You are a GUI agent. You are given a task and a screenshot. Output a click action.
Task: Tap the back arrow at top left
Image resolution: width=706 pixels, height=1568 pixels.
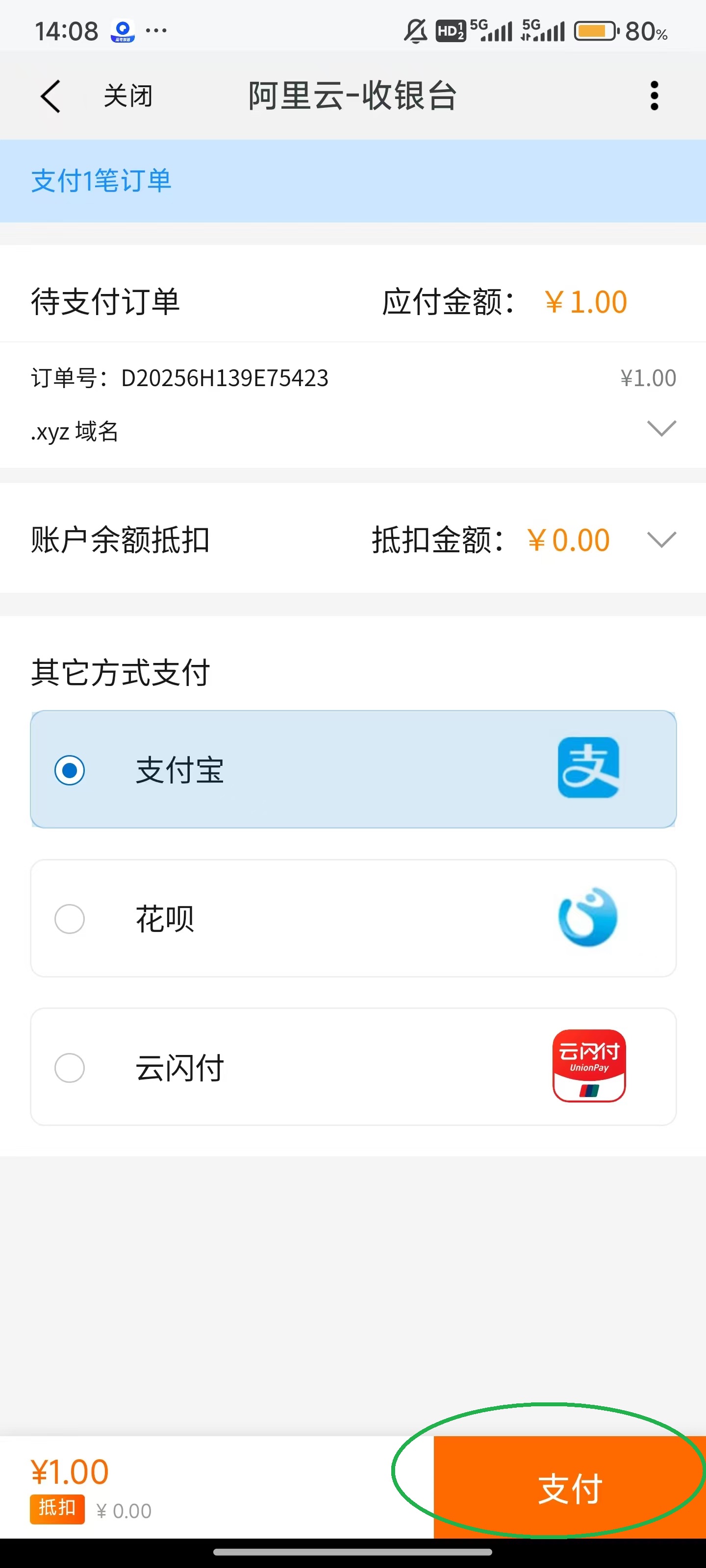click(50, 95)
